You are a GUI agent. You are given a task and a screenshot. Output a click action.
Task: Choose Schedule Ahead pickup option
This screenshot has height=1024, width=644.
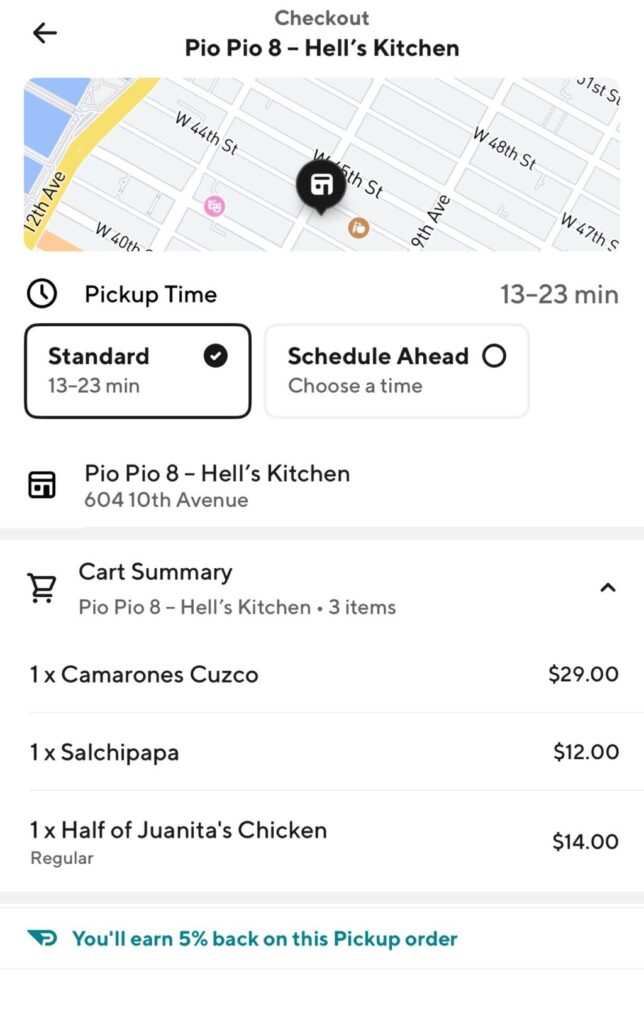click(396, 370)
